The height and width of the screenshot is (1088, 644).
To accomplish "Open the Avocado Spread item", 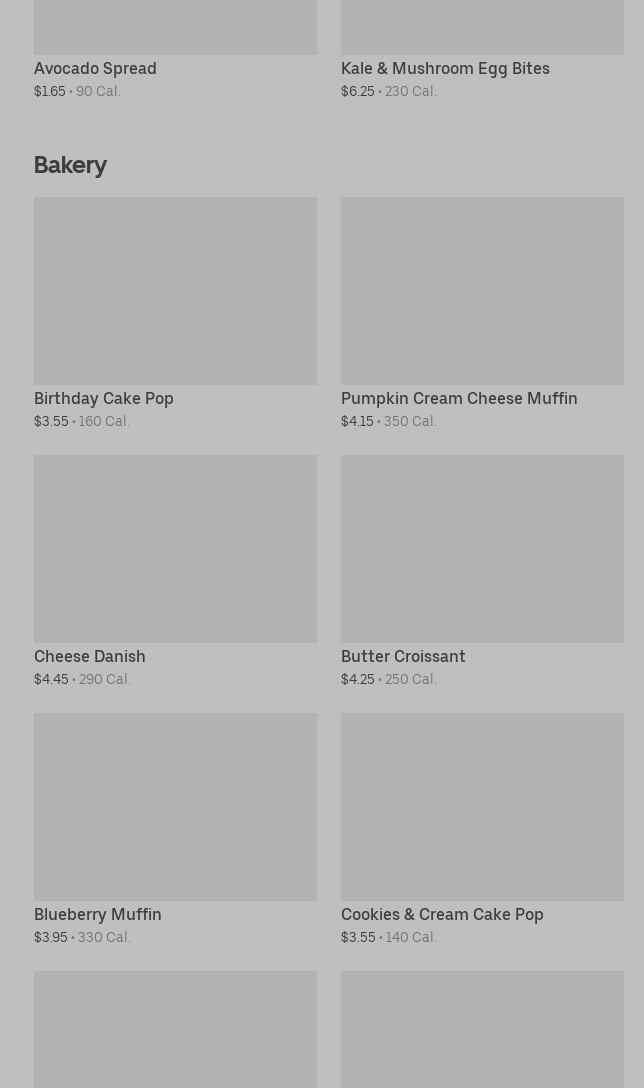I will tap(95, 68).
